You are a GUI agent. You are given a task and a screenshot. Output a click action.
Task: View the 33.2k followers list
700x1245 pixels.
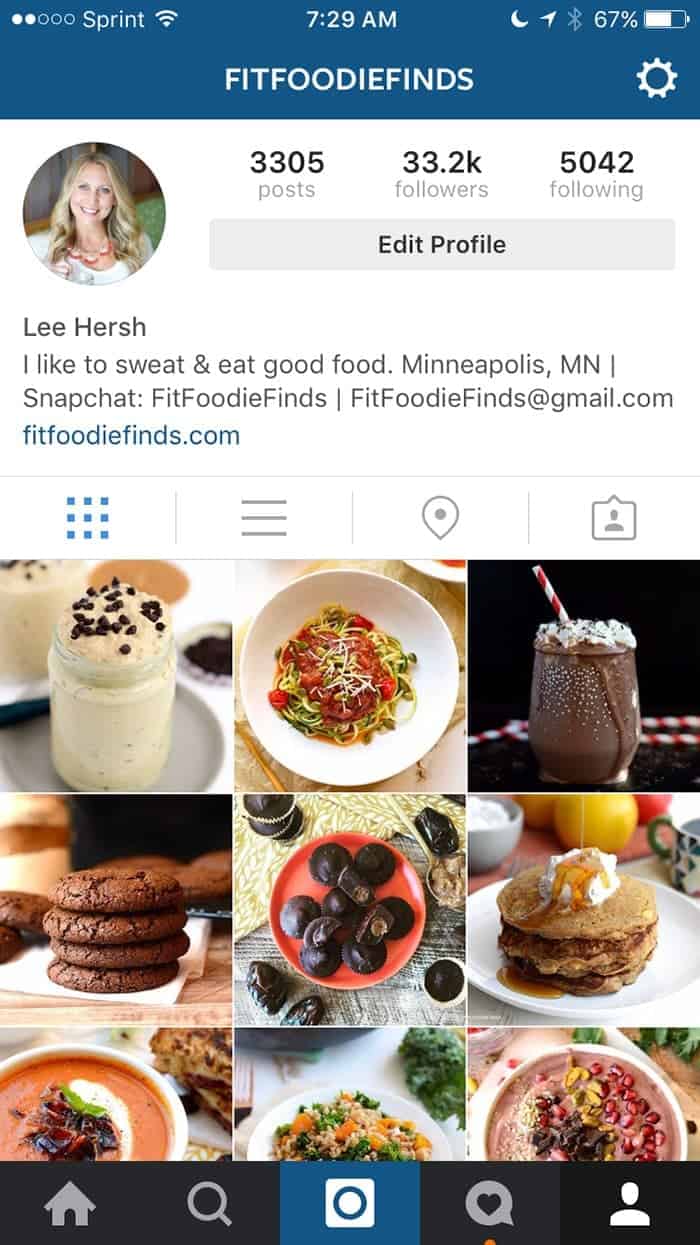[x=442, y=175]
